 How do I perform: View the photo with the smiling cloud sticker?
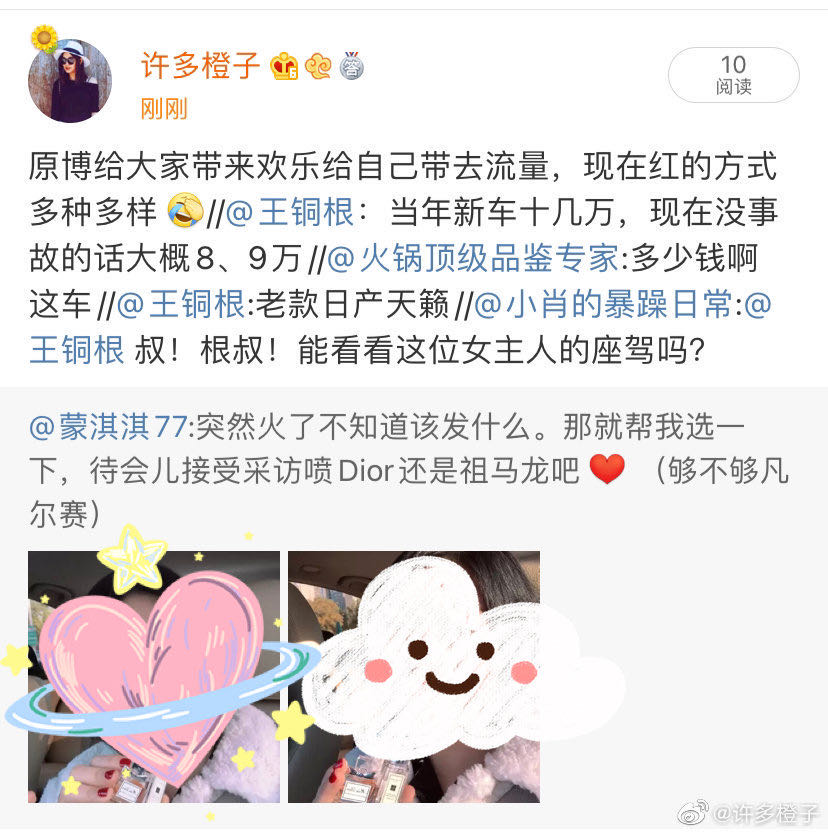[x=413, y=676]
